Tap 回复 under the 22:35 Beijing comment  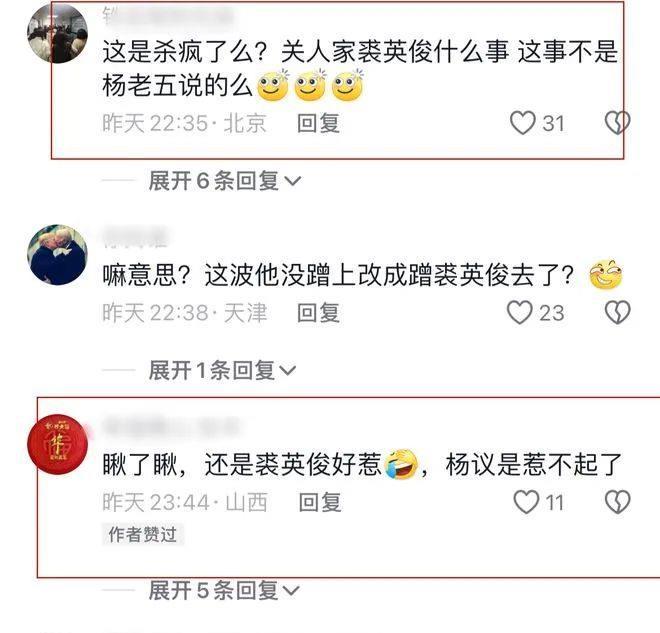coord(319,123)
